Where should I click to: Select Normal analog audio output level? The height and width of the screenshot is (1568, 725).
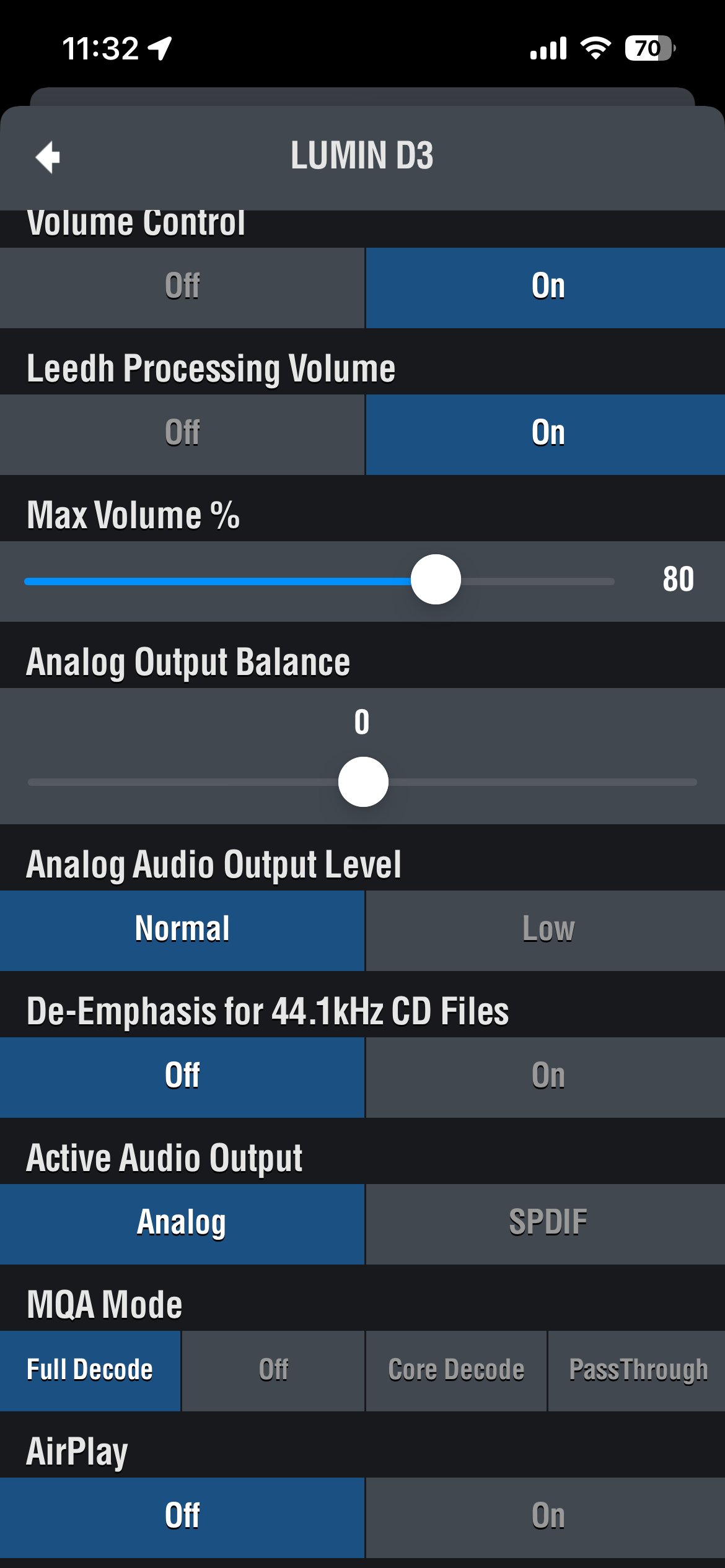click(182, 930)
